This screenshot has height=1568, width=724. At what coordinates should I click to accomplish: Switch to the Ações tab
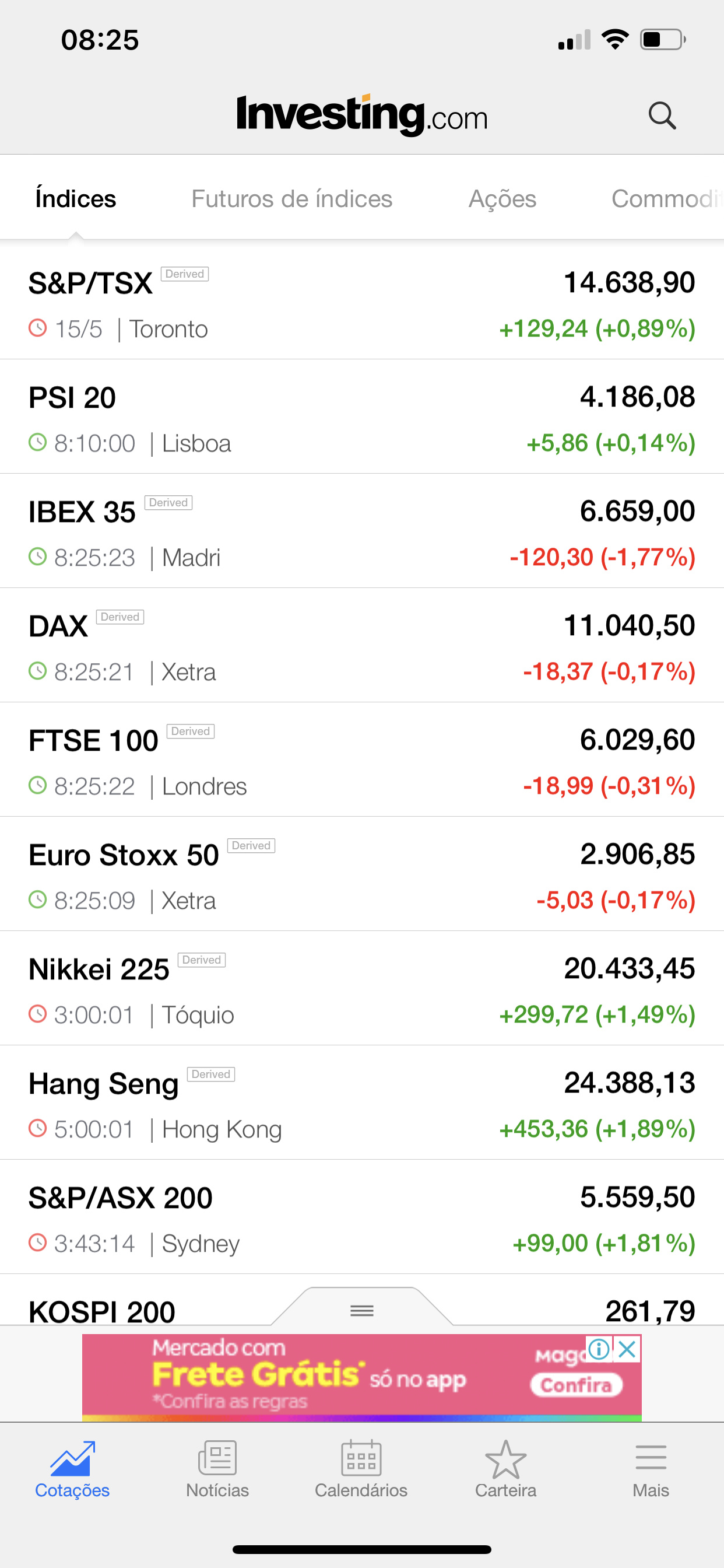502,199
